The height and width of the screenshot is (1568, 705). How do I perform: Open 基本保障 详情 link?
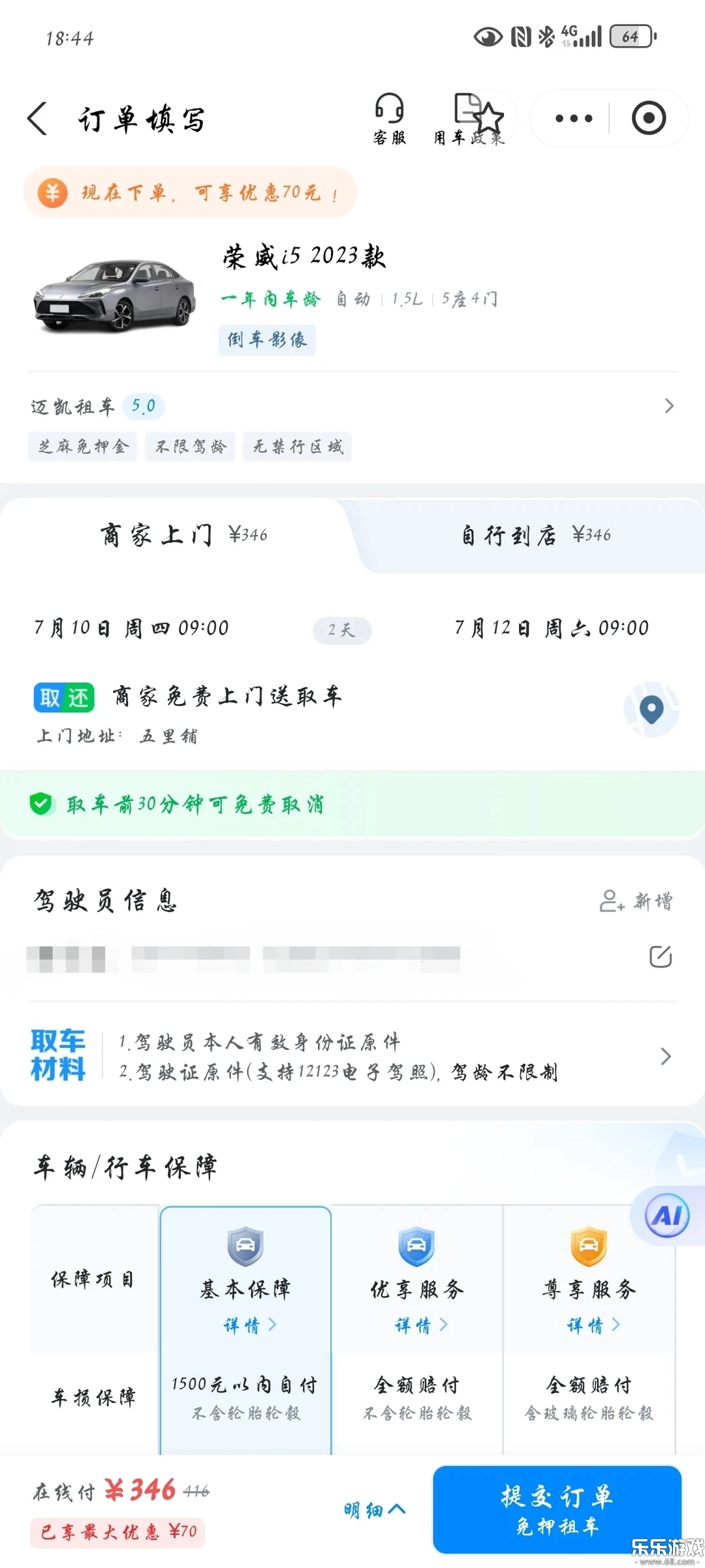(245, 1325)
